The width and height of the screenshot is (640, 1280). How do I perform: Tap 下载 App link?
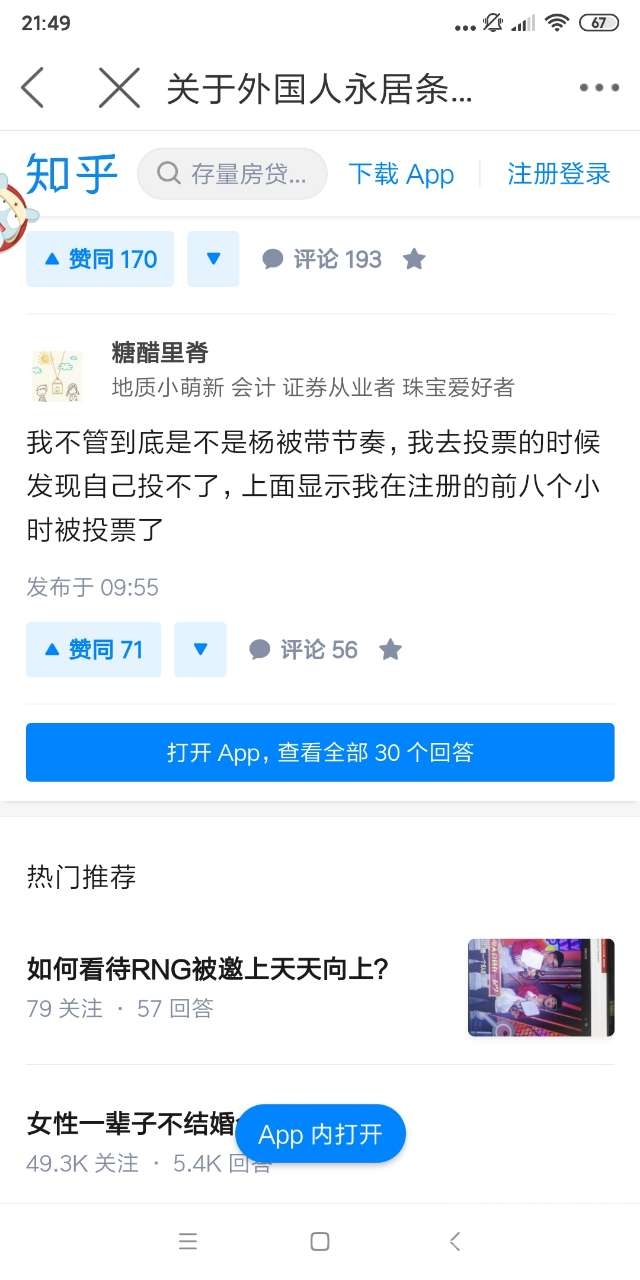401,174
